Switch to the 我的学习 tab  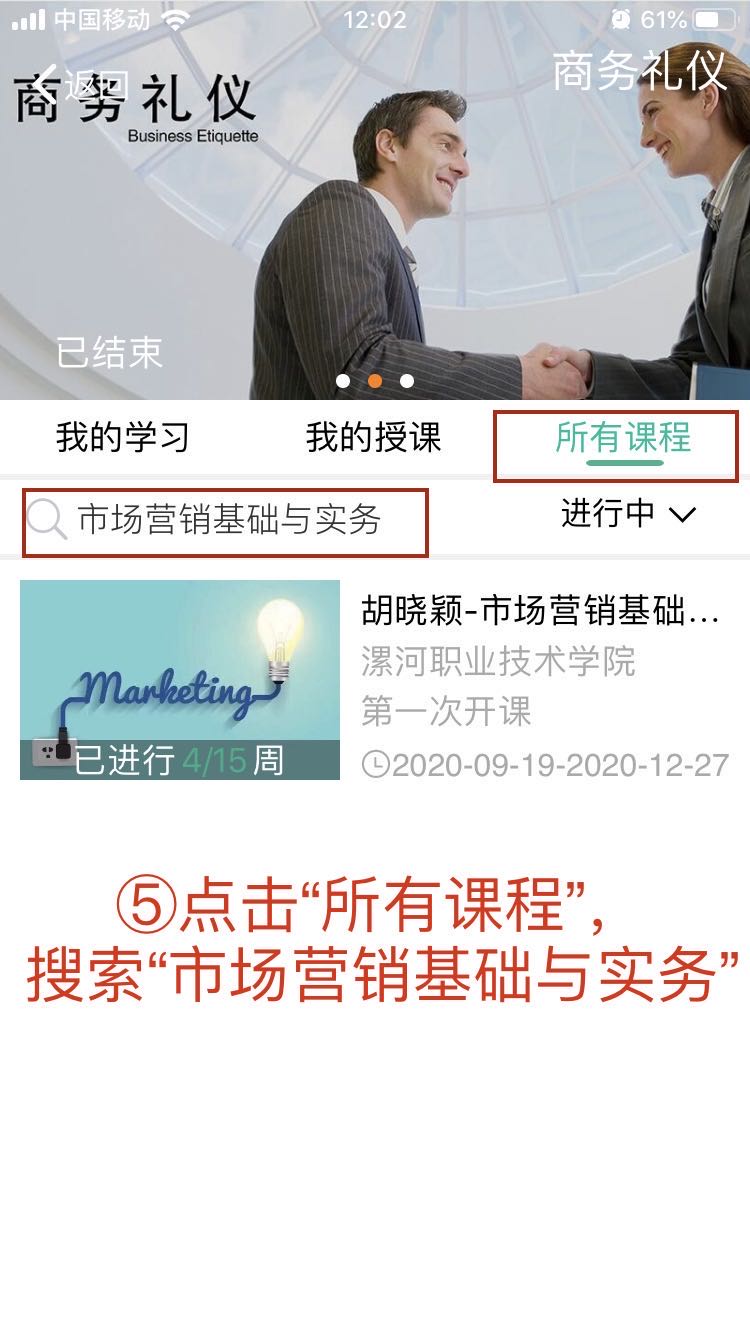(122, 438)
